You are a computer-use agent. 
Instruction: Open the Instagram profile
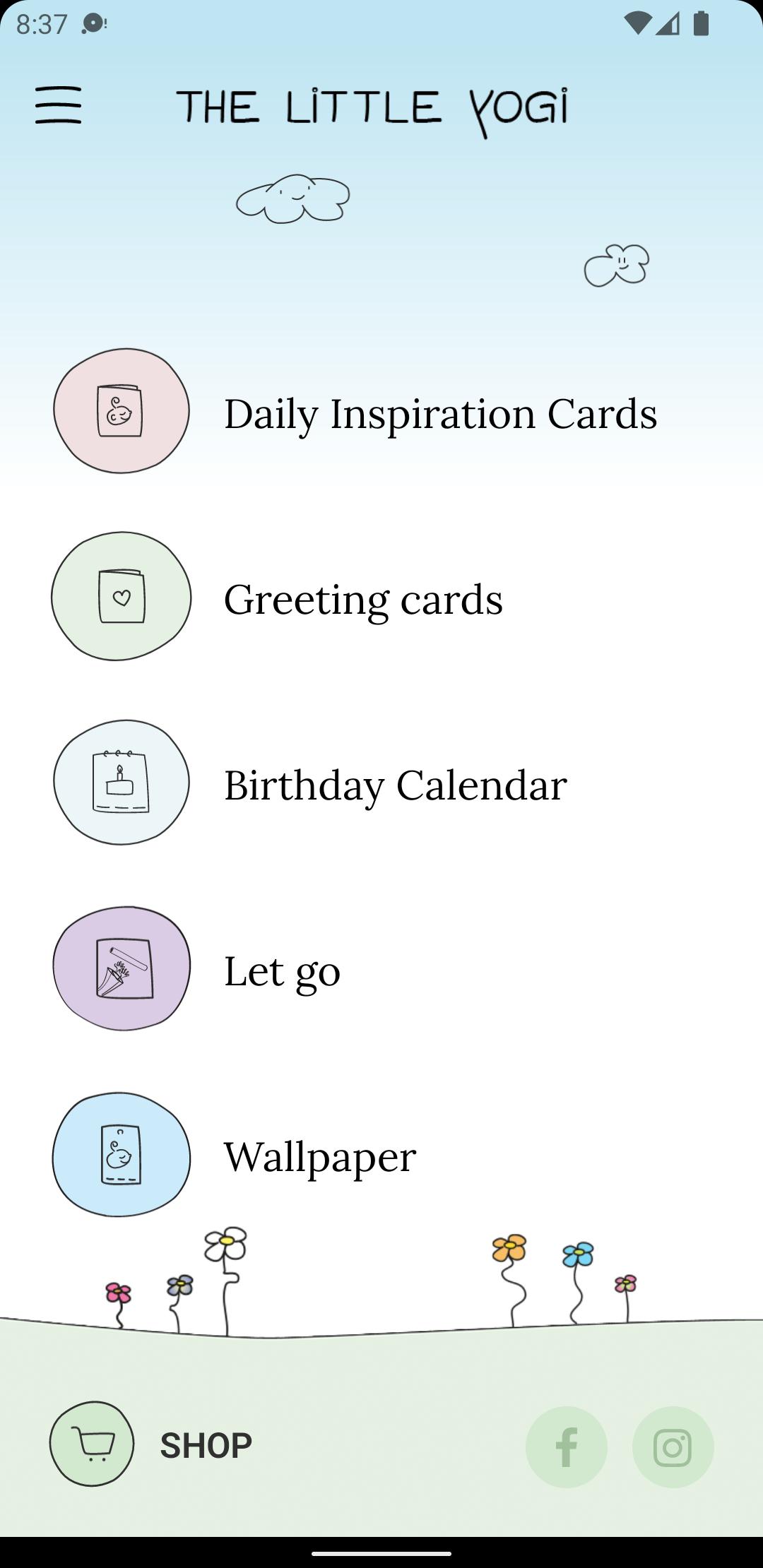tap(673, 1447)
